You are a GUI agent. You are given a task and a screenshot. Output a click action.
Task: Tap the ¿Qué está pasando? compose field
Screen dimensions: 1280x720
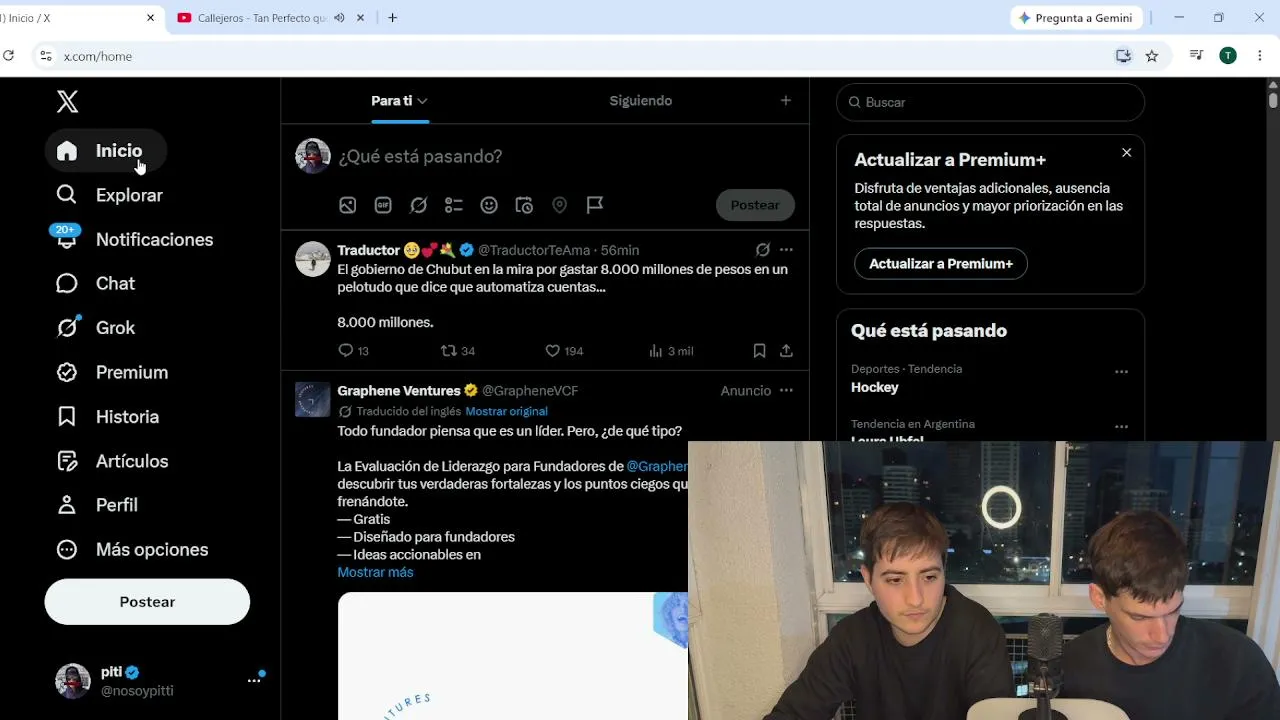tap(565, 156)
